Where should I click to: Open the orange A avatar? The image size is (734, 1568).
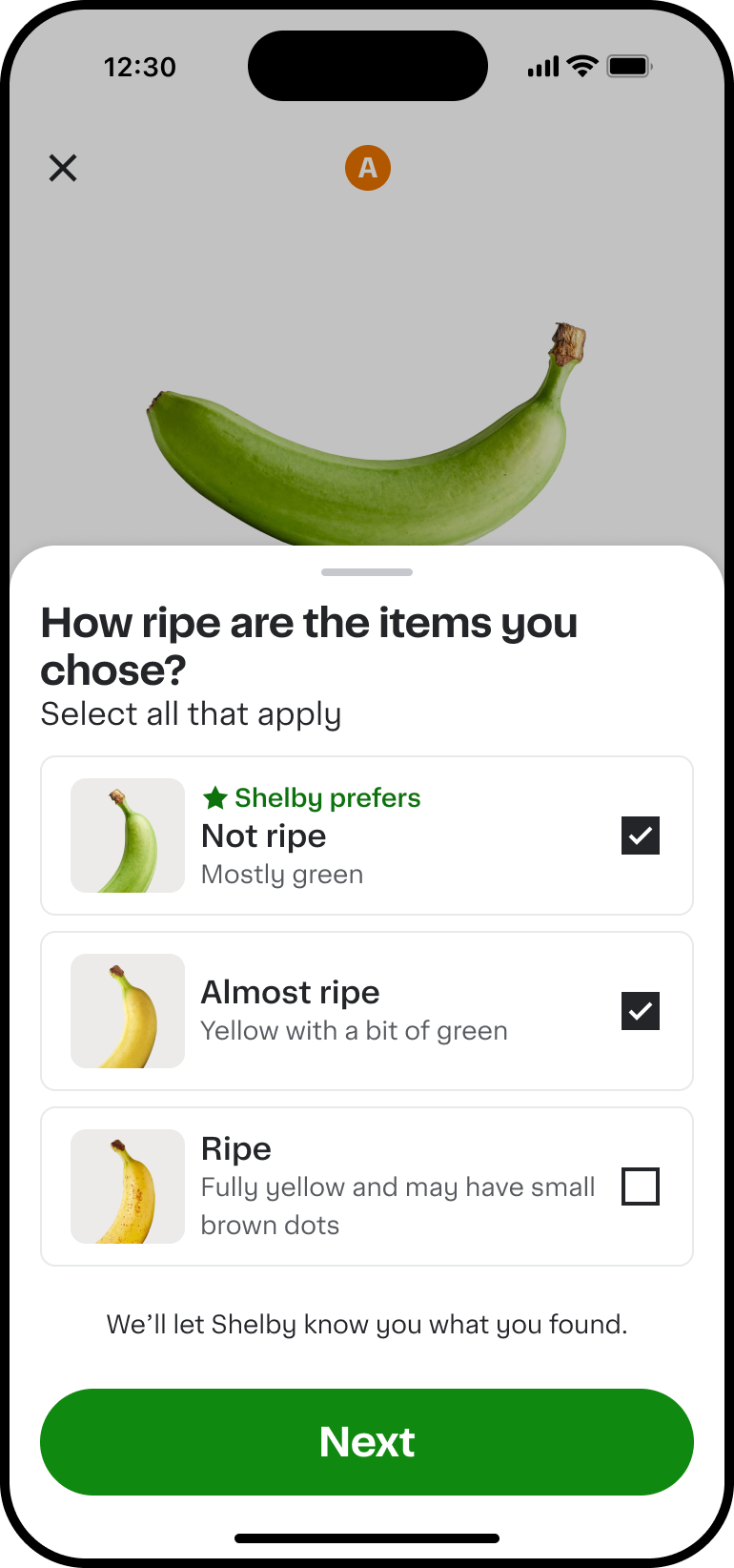[x=368, y=168]
